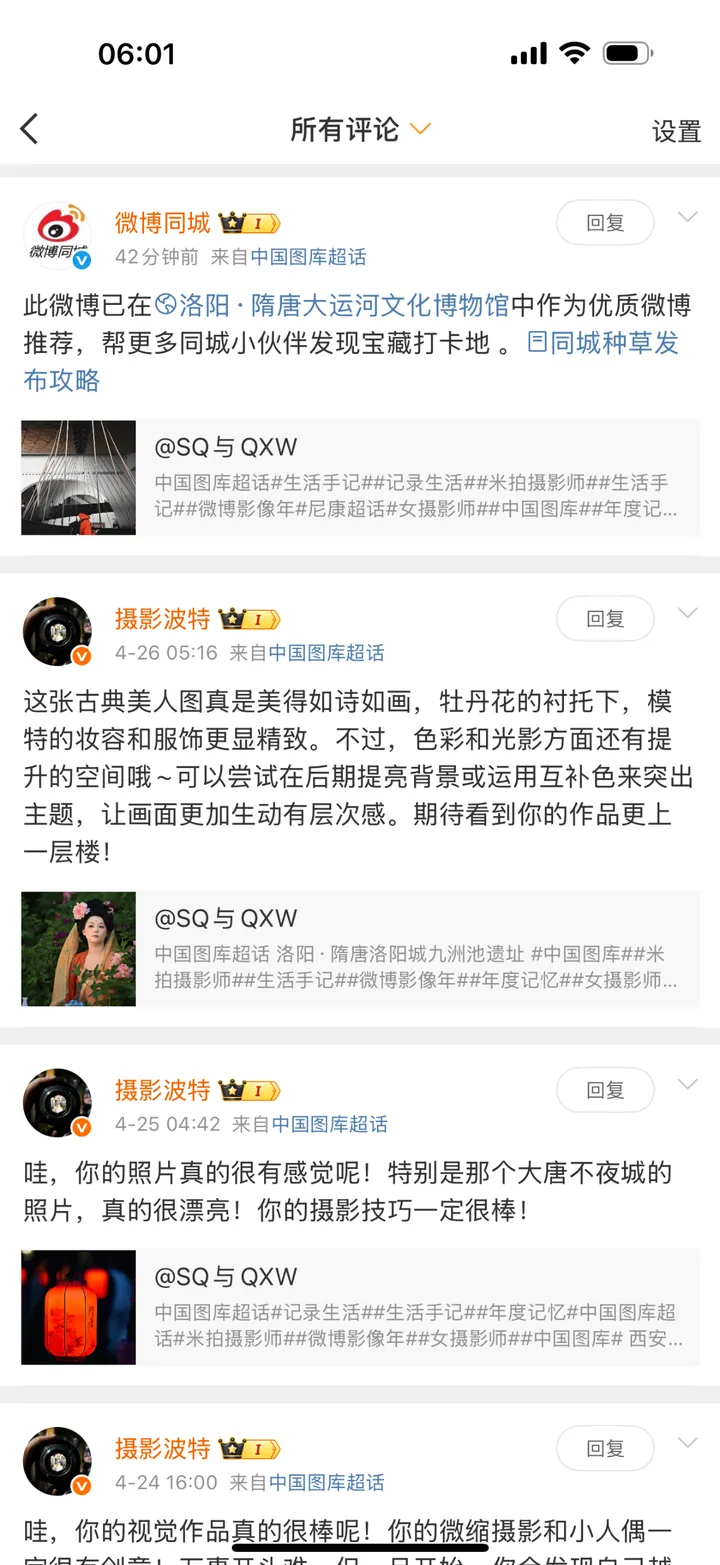
Task: Open 设置 in the top right
Action: [x=676, y=131]
